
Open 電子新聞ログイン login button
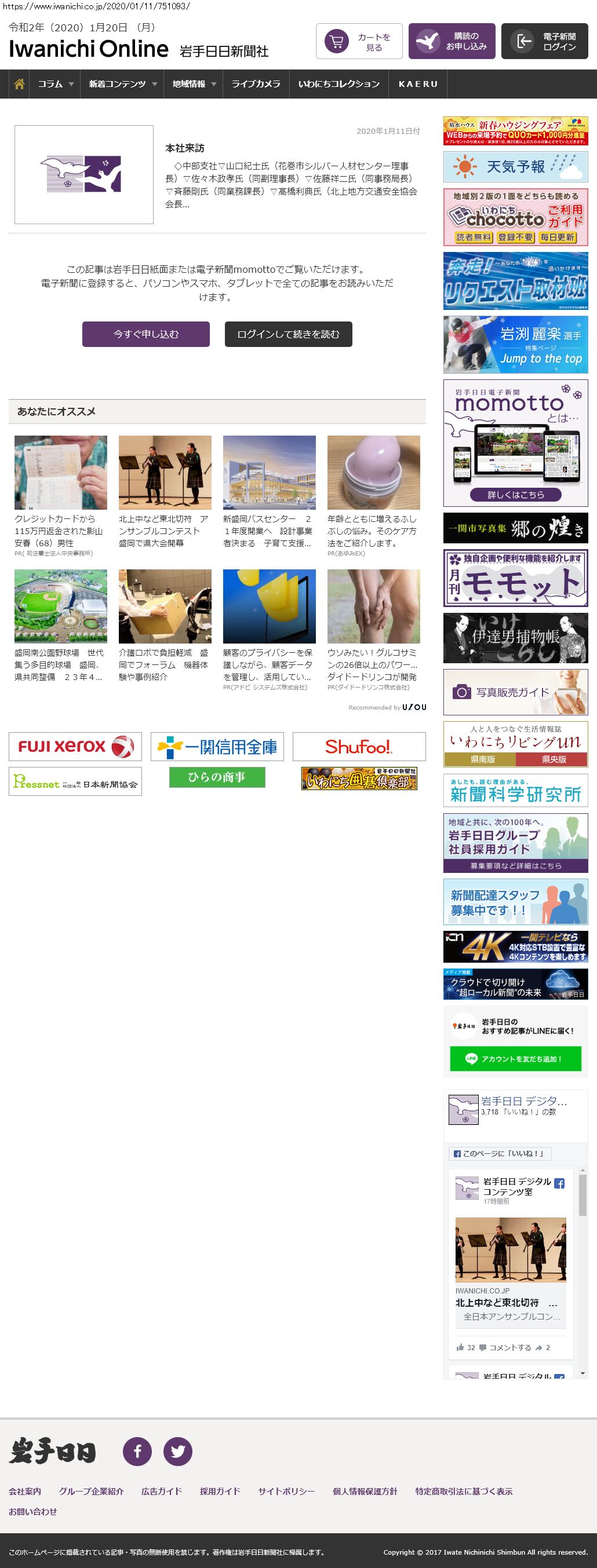click(x=544, y=41)
